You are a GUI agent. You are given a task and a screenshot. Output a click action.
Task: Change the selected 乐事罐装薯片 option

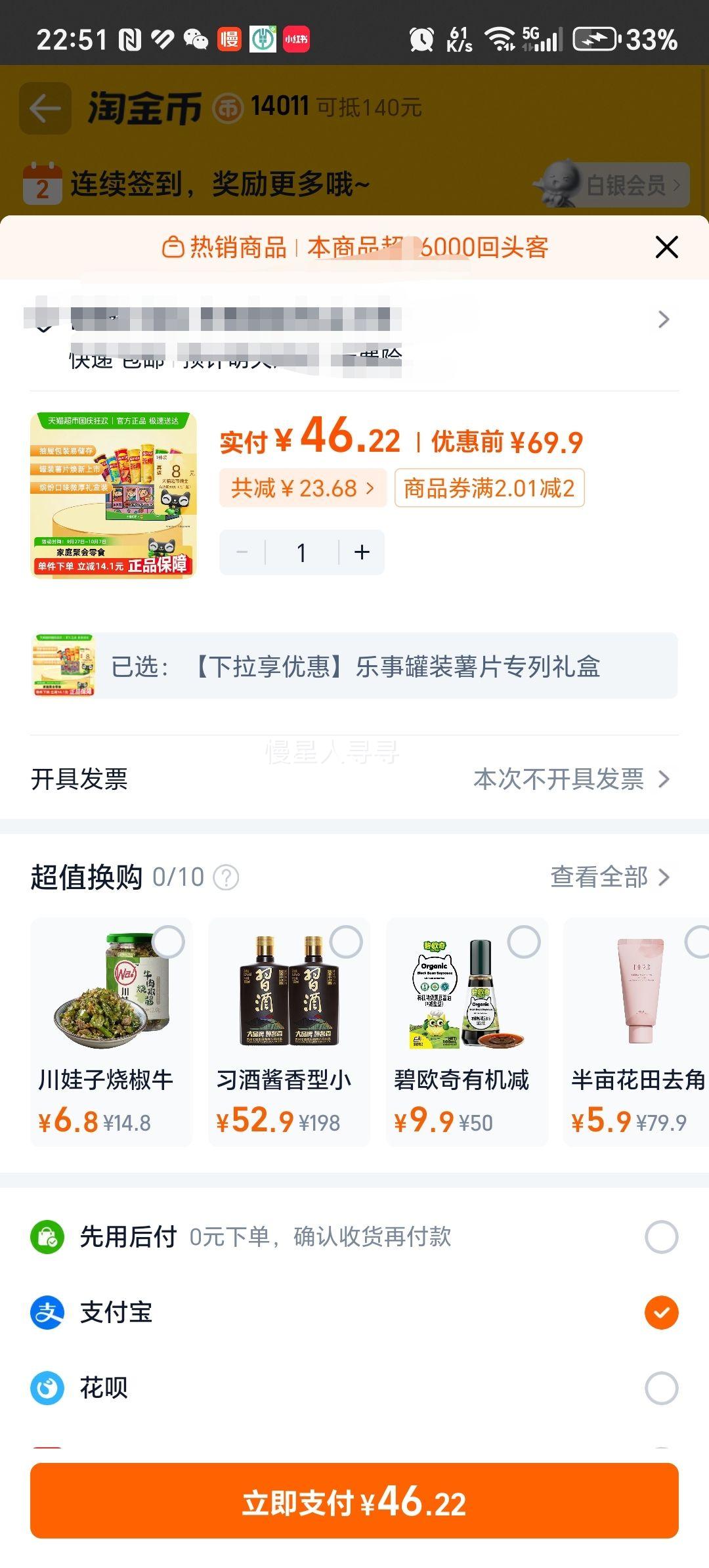pyautogui.click(x=354, y=666)
